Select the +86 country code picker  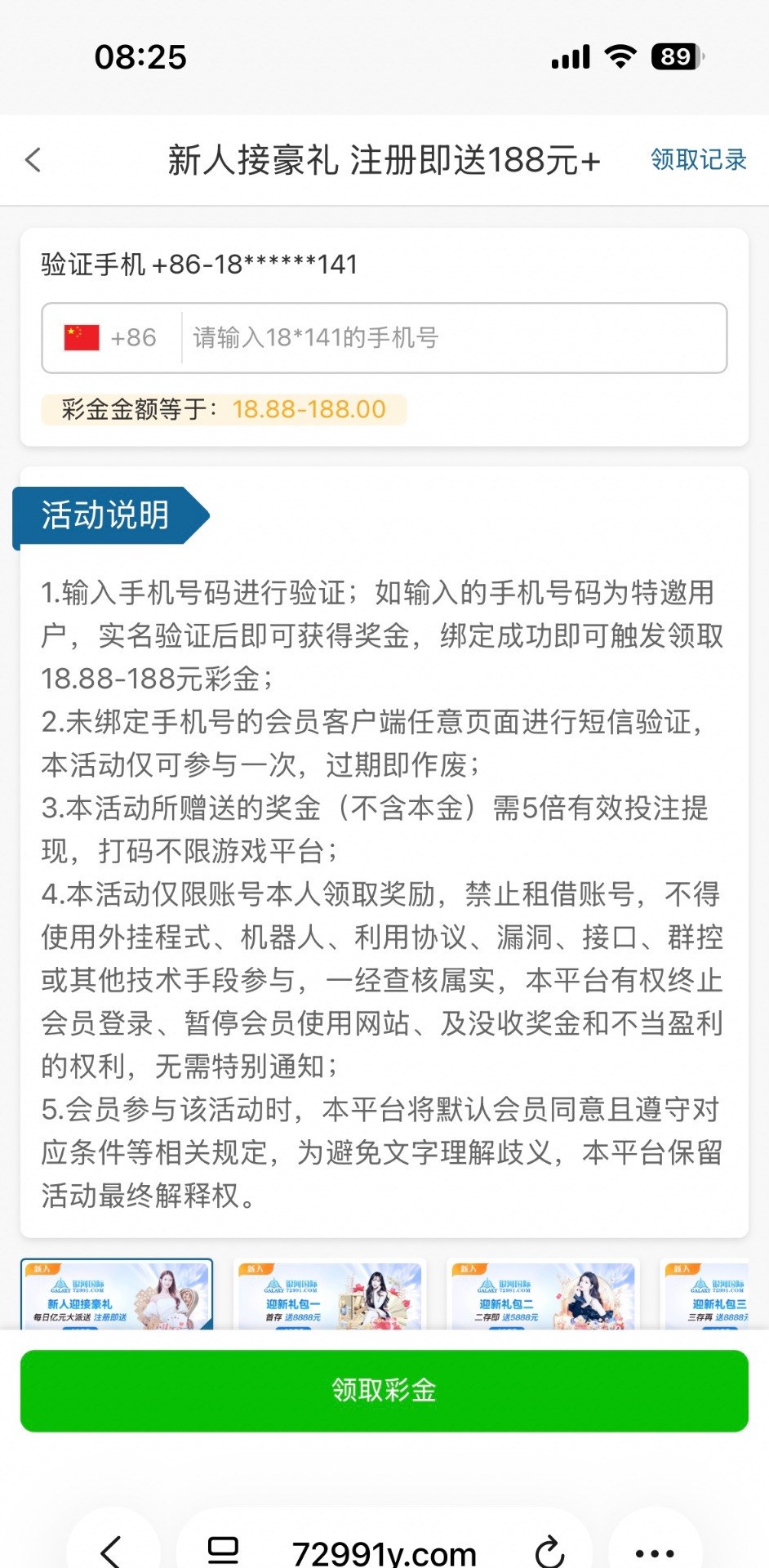[x=111, y=337]
